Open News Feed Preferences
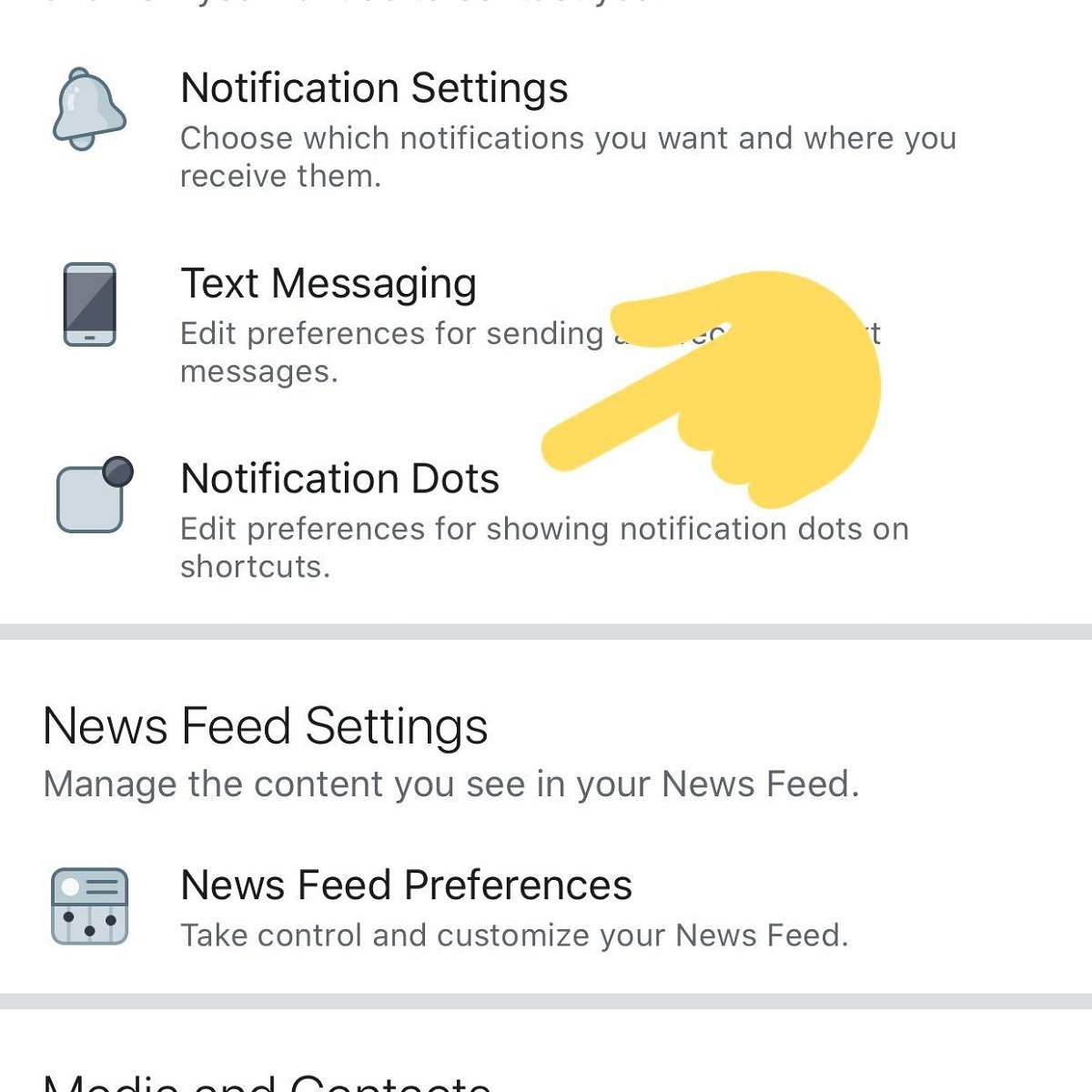 click(x=406, y=886)
